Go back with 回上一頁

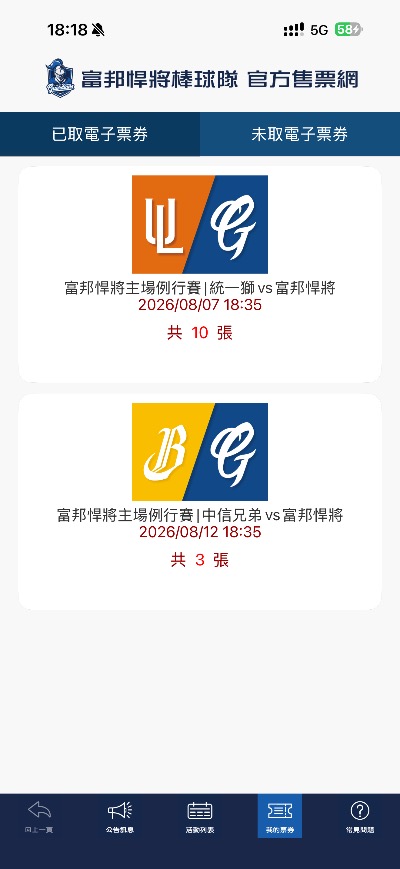39,816
